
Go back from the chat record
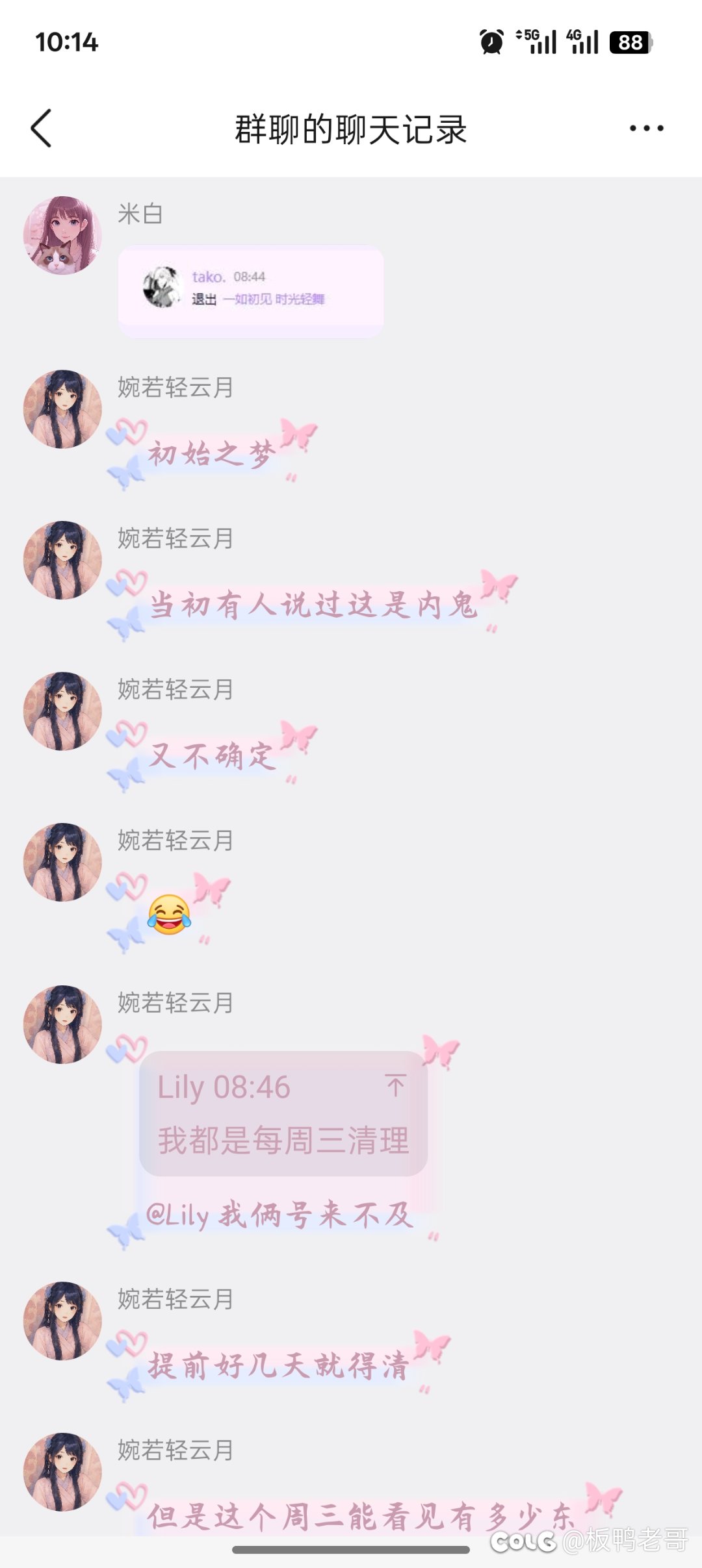click(x=42, y=128)
